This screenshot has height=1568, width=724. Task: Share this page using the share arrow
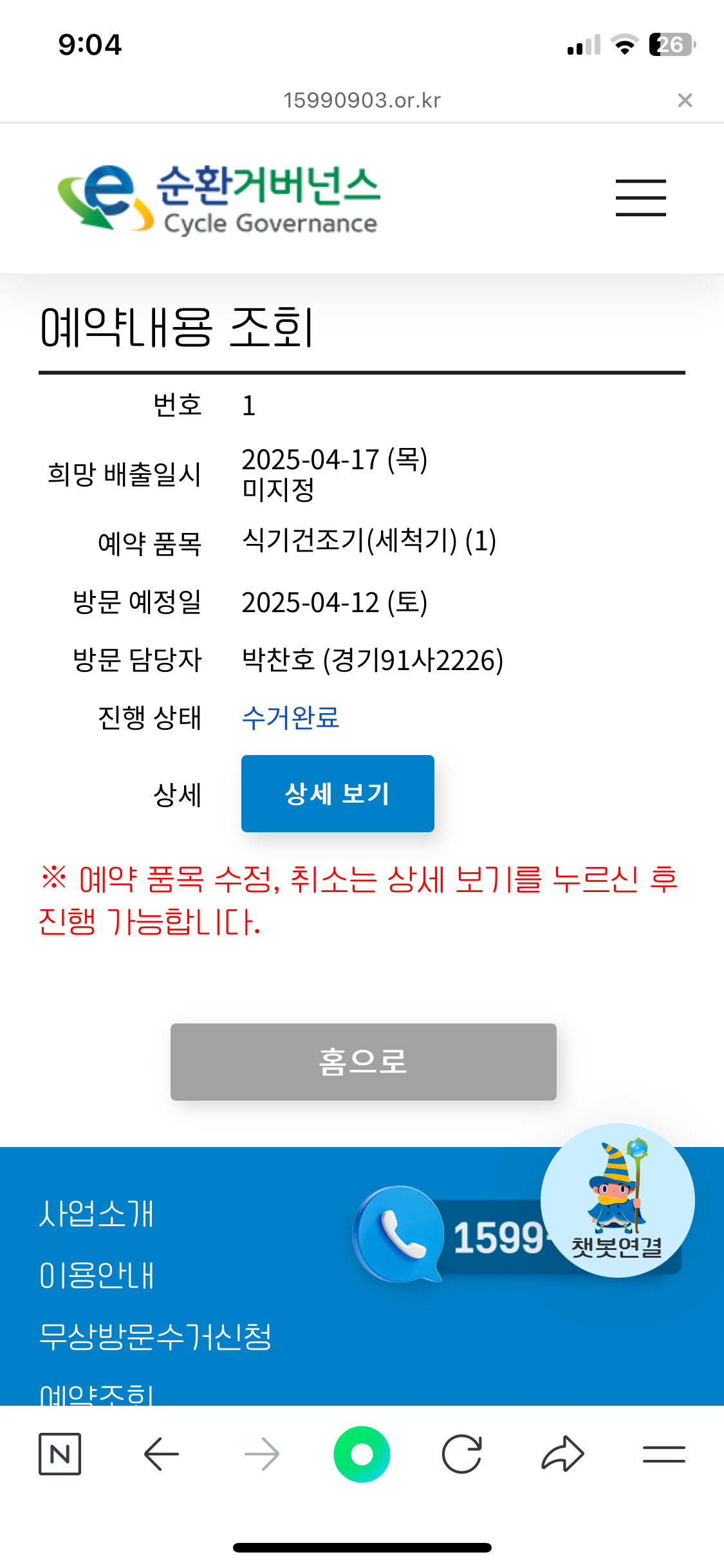[562, 1454]
